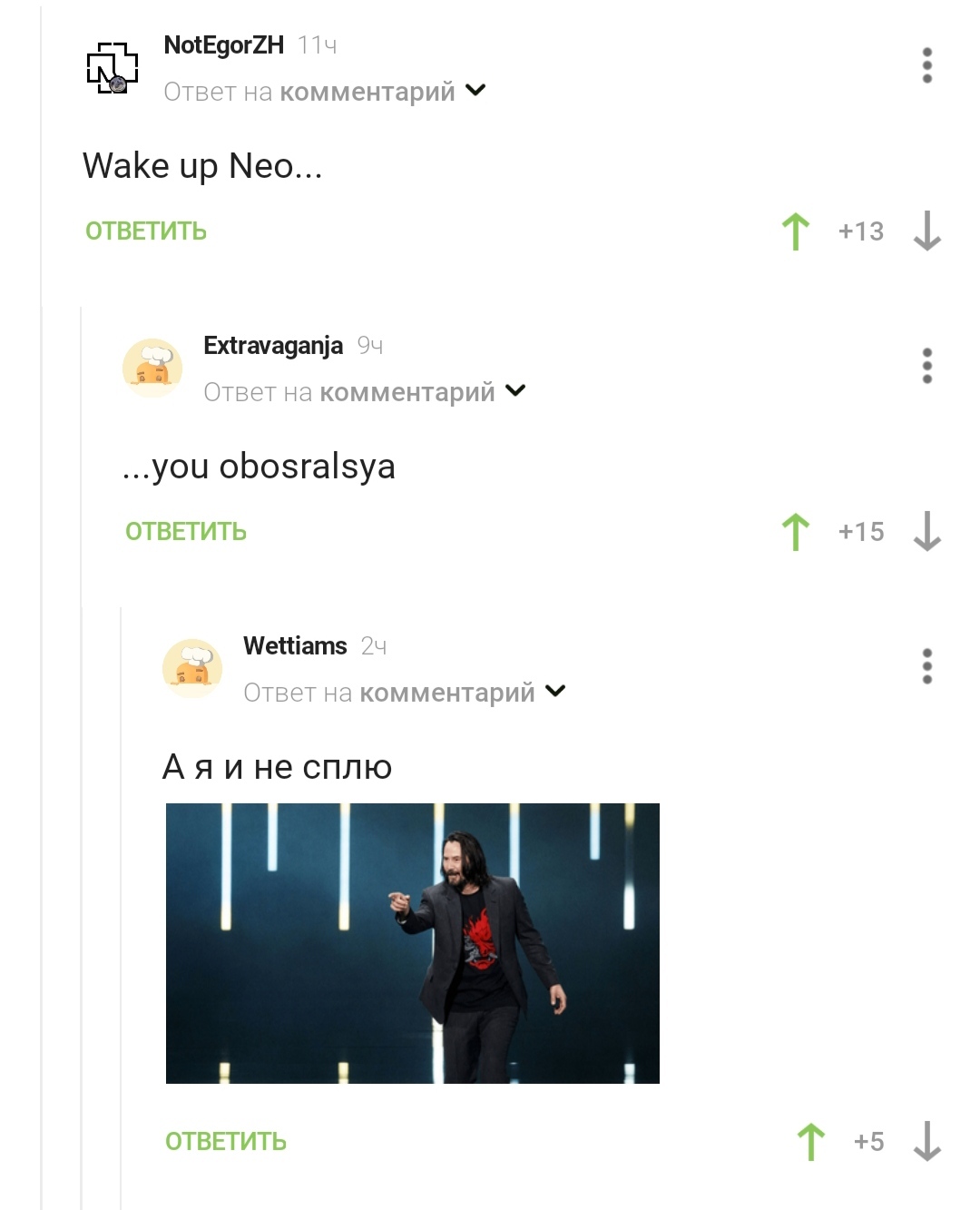Downvote the "...you obosralsya" comment
The width and height of the screenshot is (980, 1210).
coord(926,532)
